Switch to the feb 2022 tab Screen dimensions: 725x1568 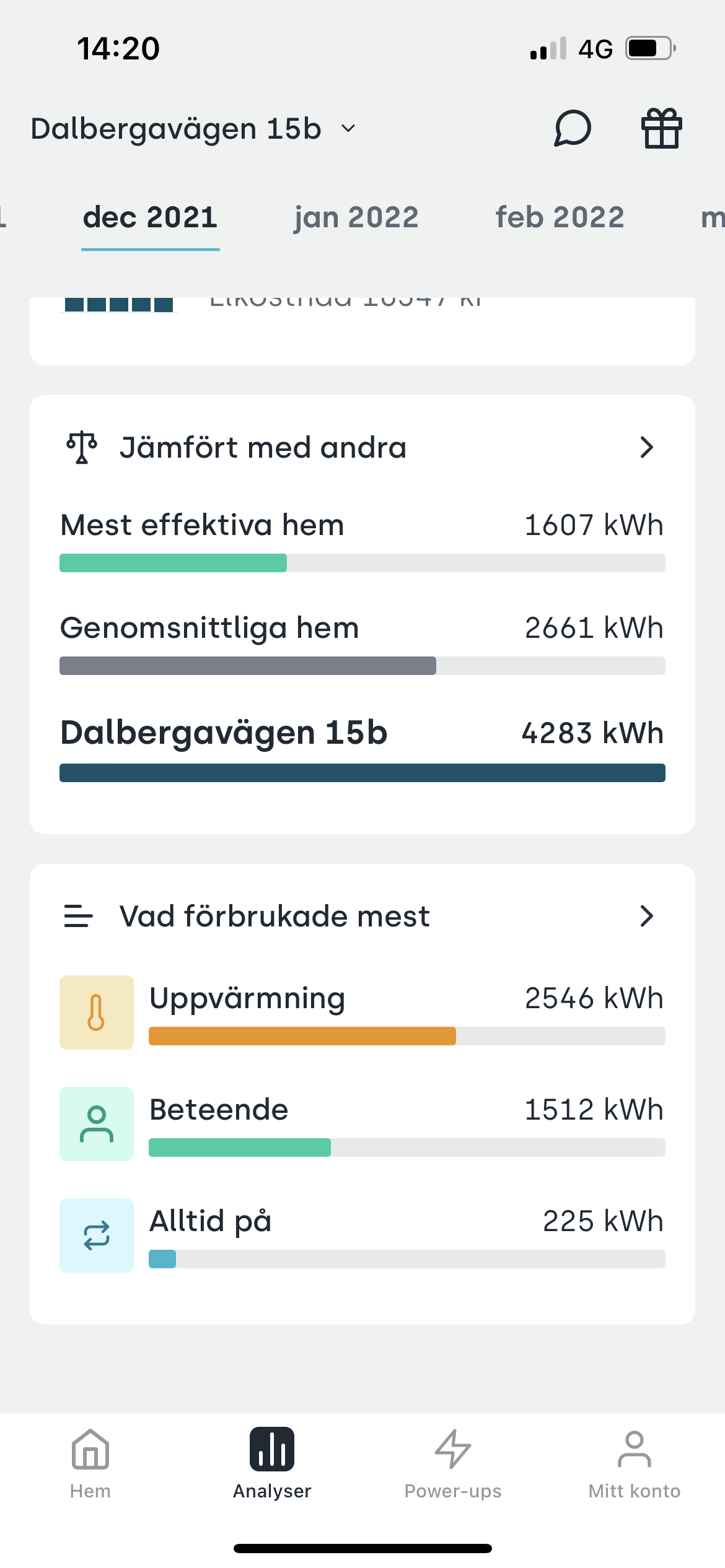(560, 218)
